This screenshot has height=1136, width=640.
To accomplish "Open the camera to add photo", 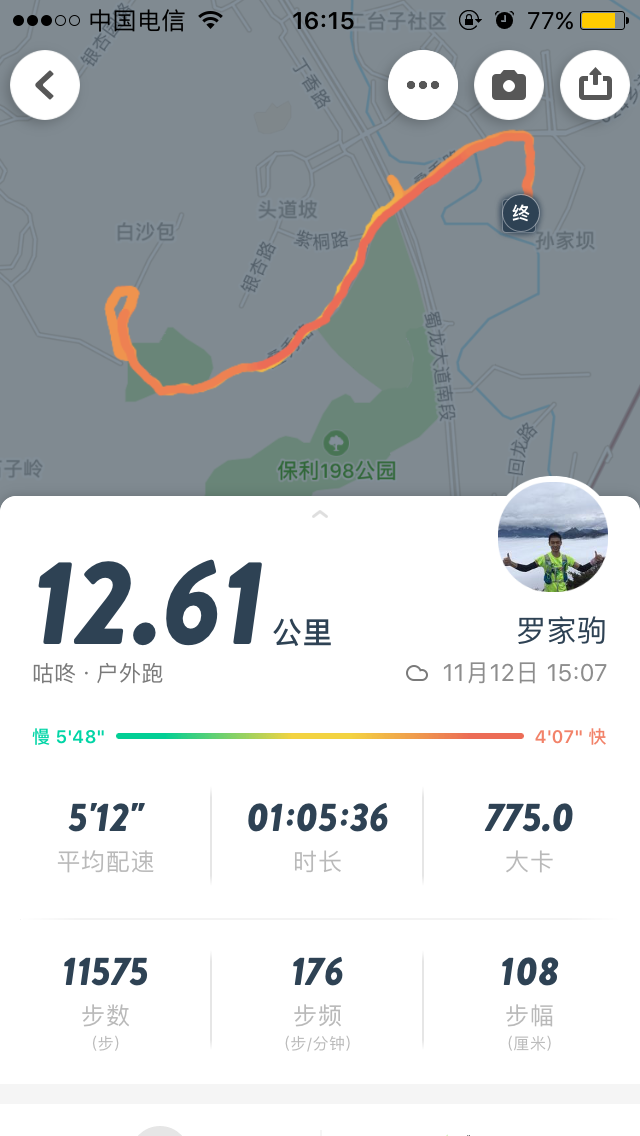I will point(509,85).
